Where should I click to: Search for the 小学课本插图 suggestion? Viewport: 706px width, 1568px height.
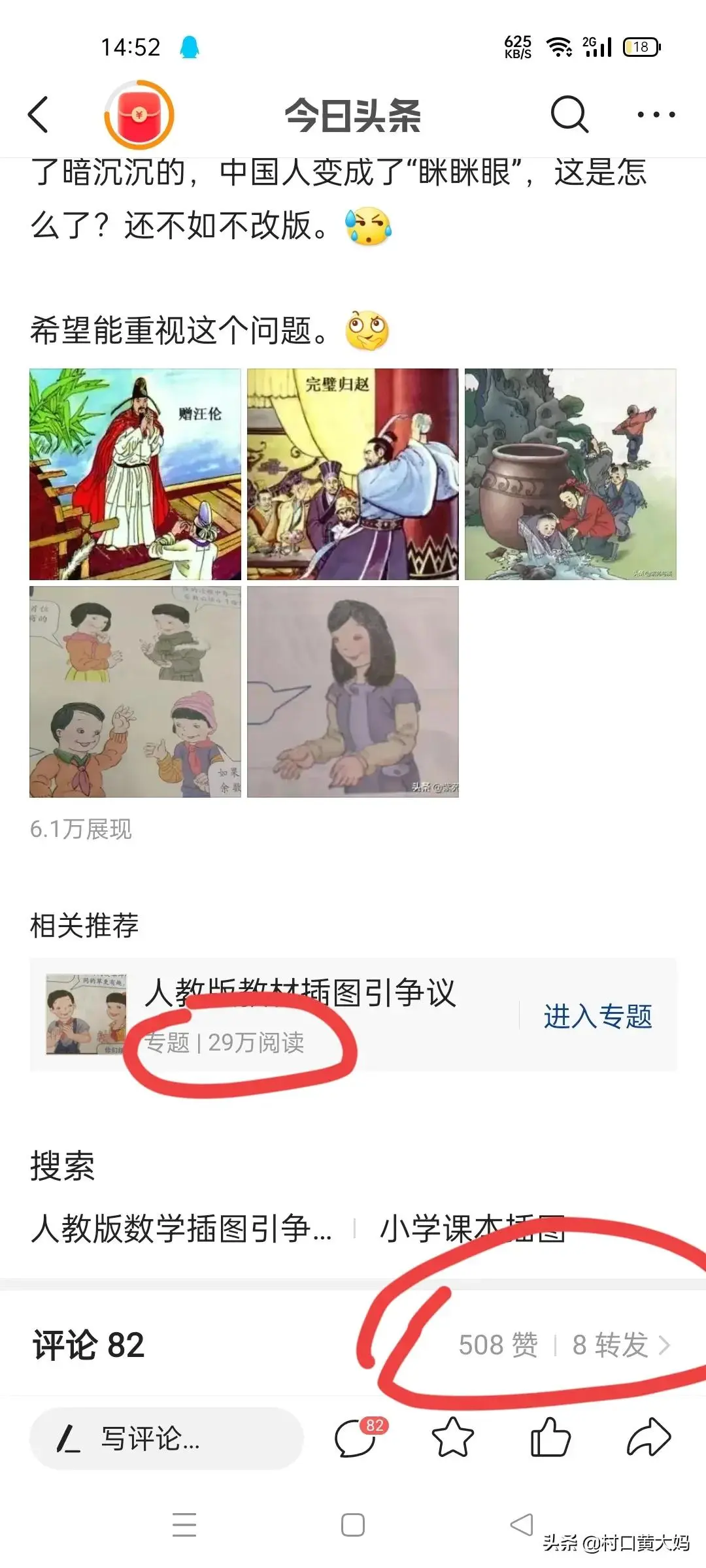(472, 1229)
